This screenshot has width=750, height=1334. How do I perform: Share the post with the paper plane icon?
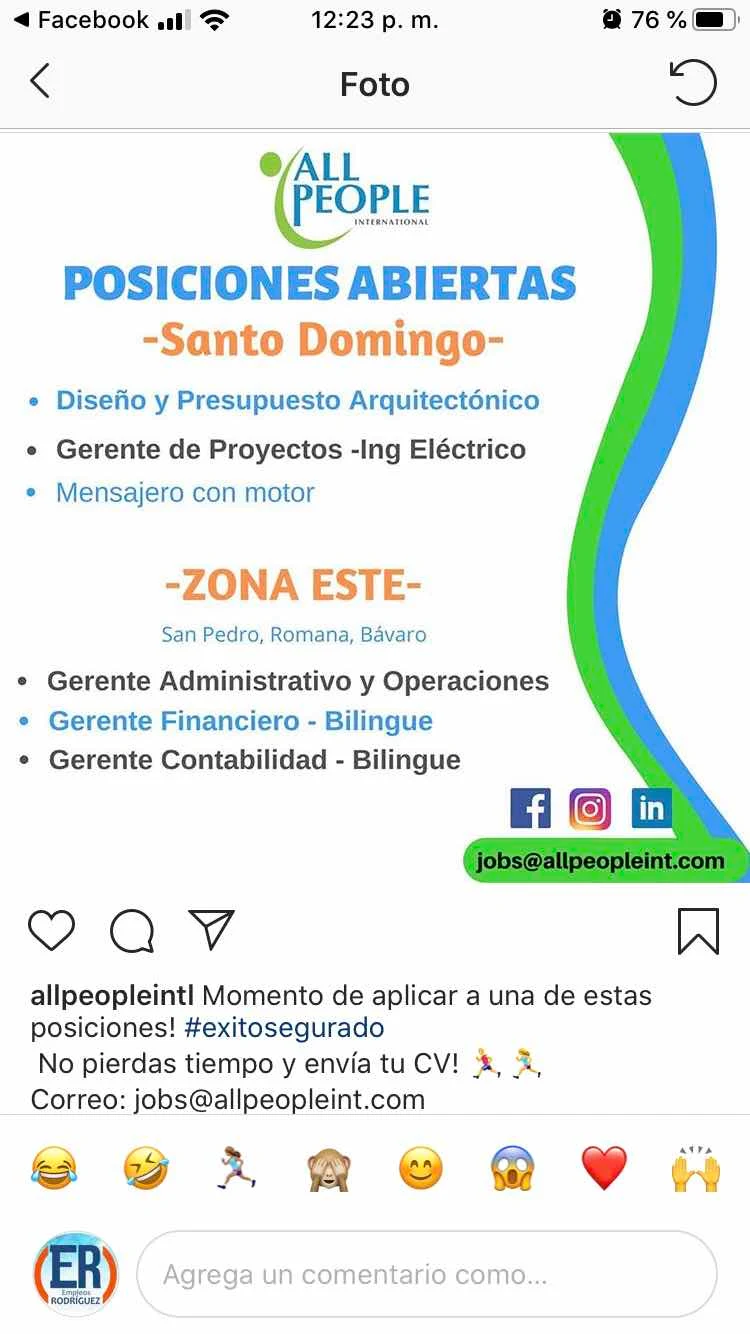pyautogui.click(x=211, y=930)
